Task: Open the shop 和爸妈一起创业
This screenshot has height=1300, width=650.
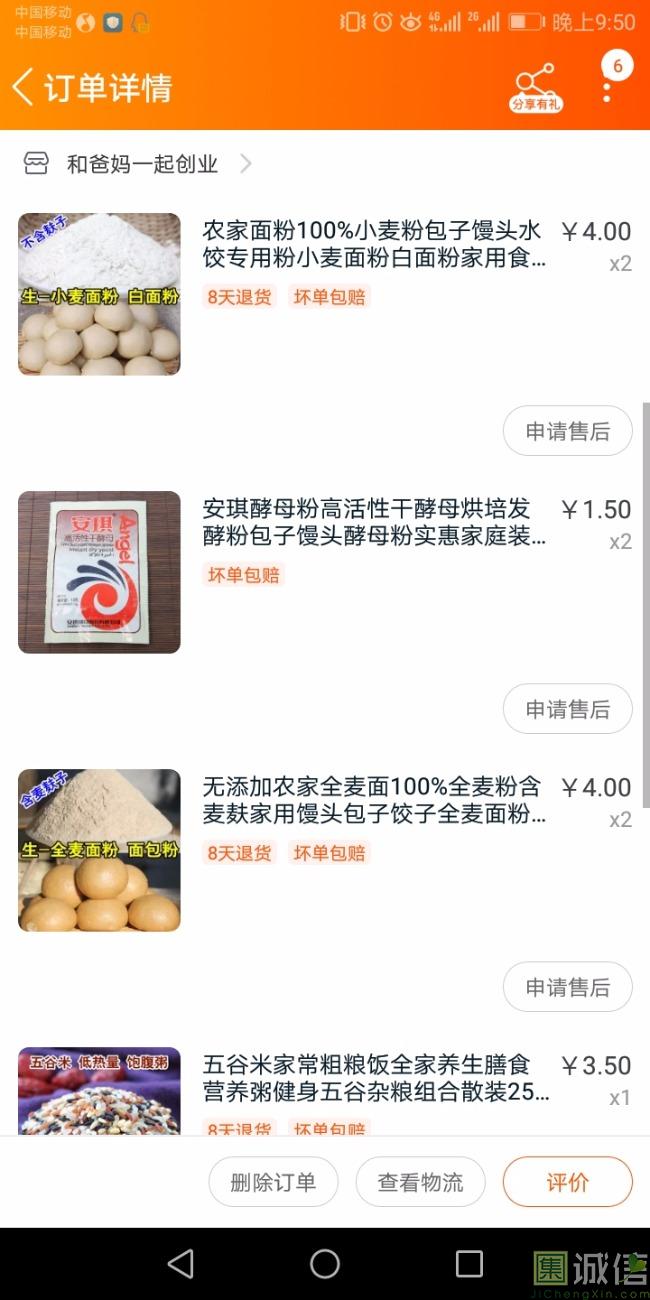Action: (x=142, y=164)
